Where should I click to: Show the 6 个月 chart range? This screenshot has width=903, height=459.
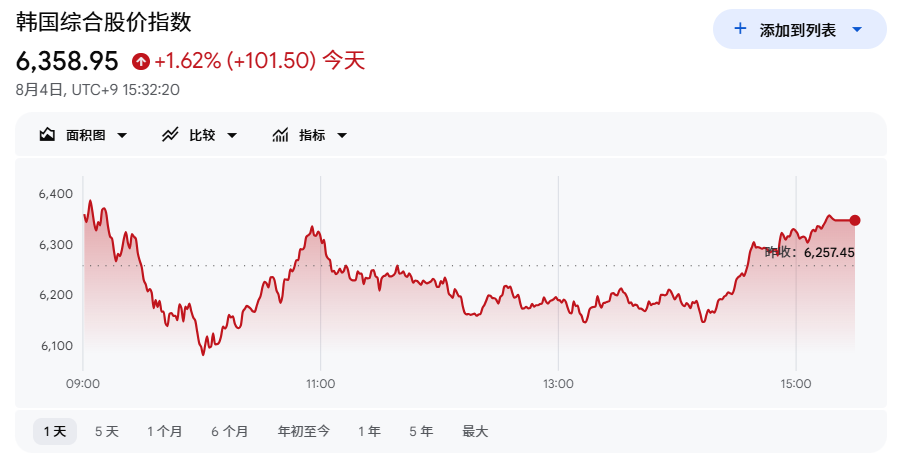point(230,431)
